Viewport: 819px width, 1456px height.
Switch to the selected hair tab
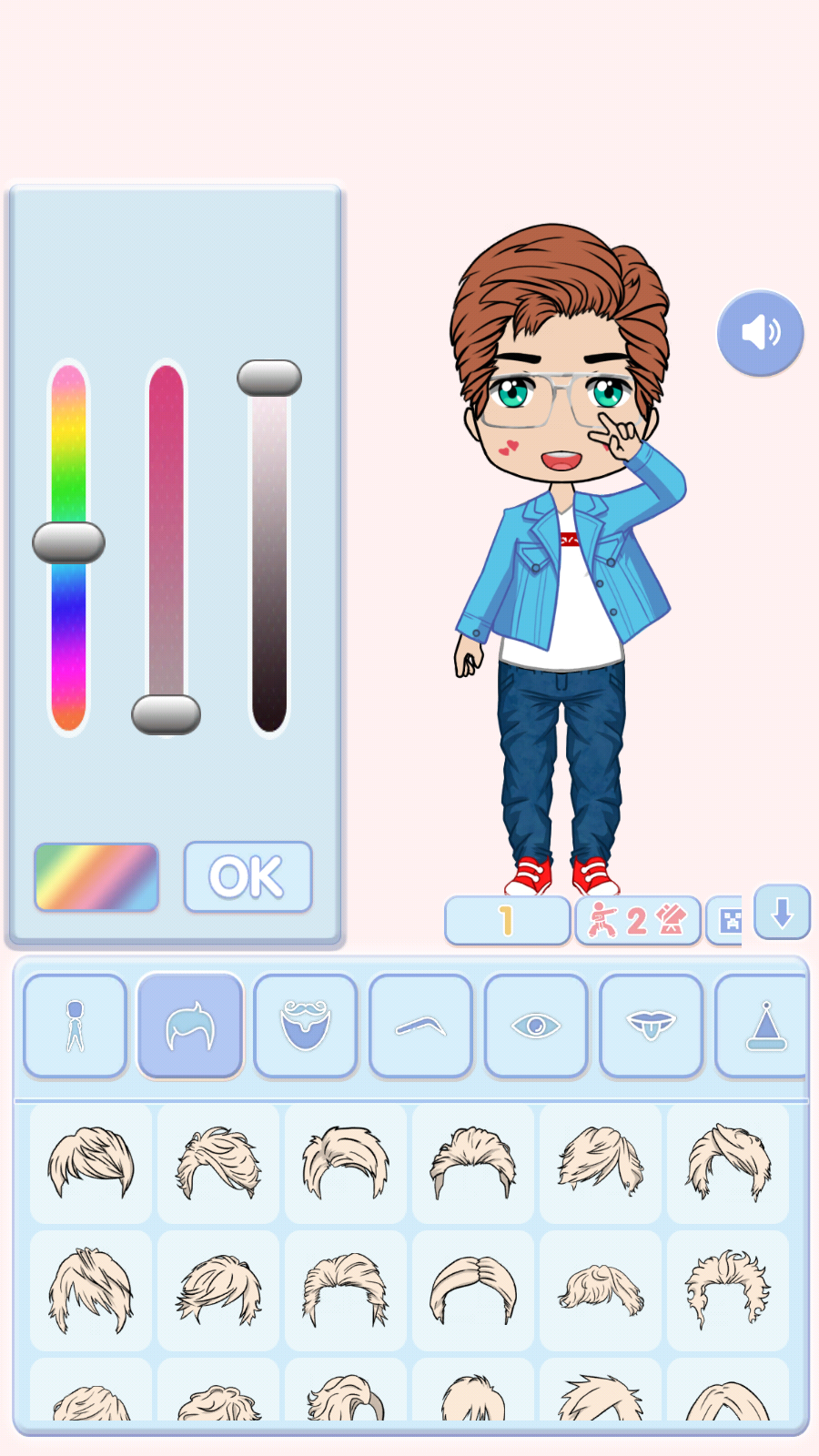click(189, 1025)
